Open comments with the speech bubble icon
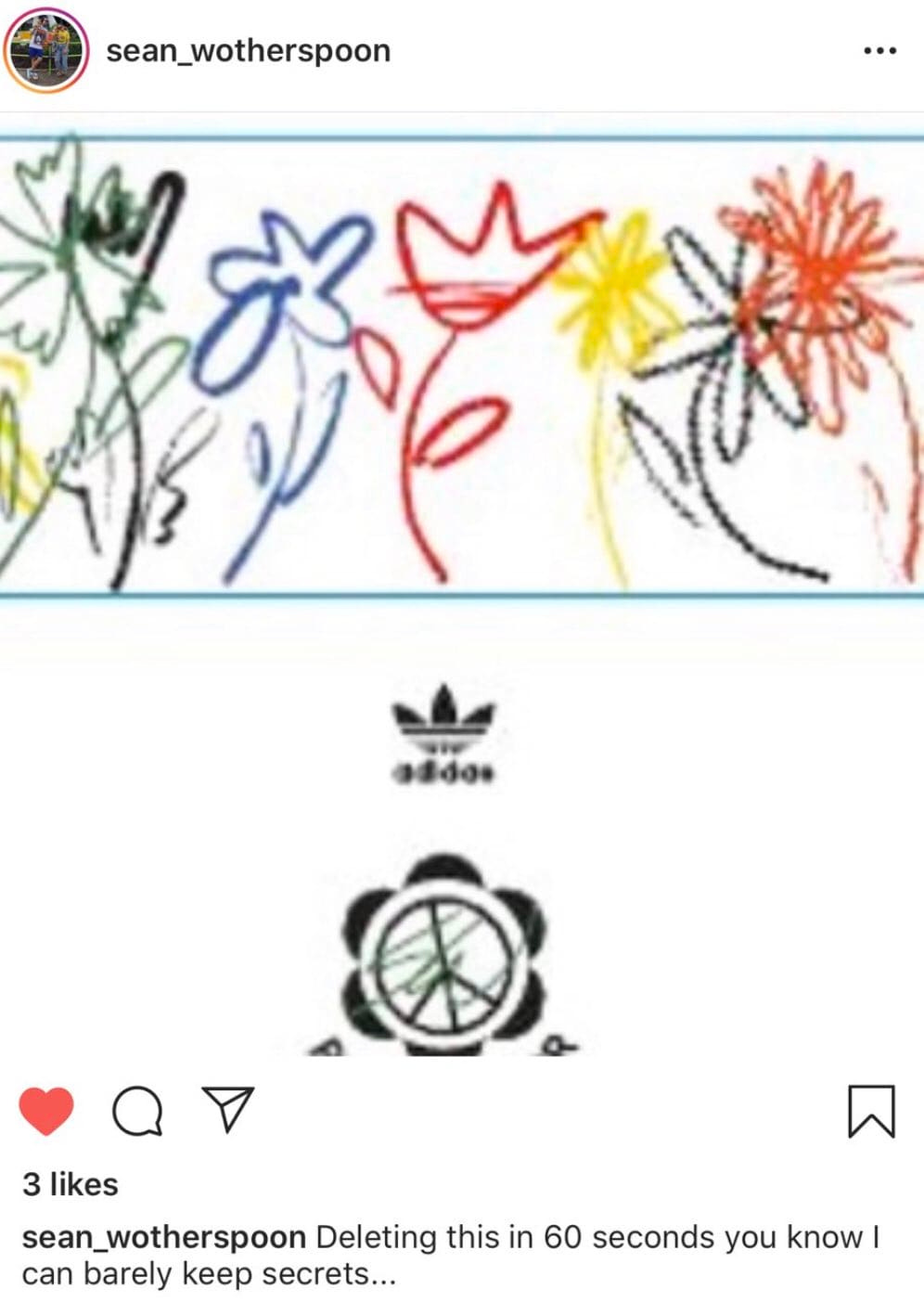The image size is (924, 1302). [x=137, y=1111]
